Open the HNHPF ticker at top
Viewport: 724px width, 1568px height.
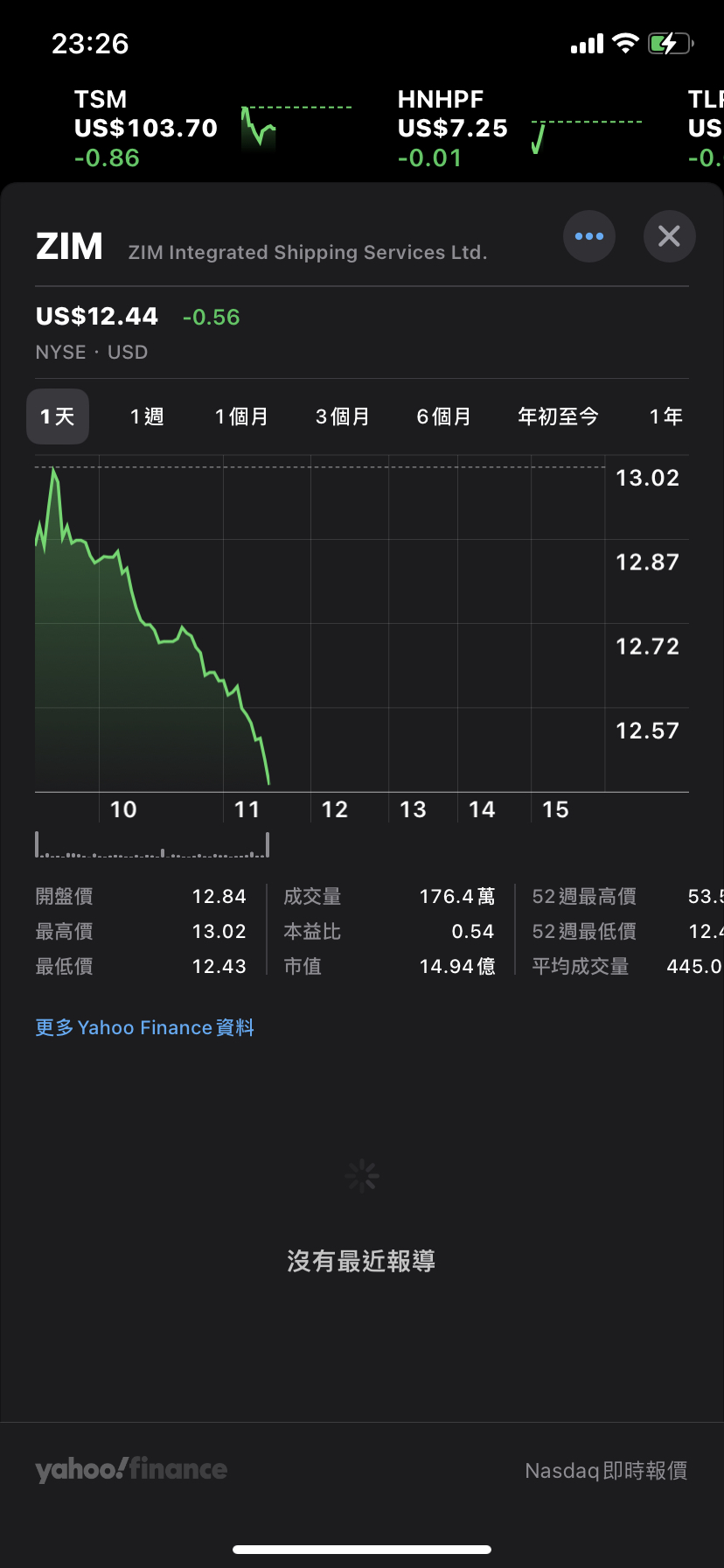pyautogui.click(x=519, y=128)
